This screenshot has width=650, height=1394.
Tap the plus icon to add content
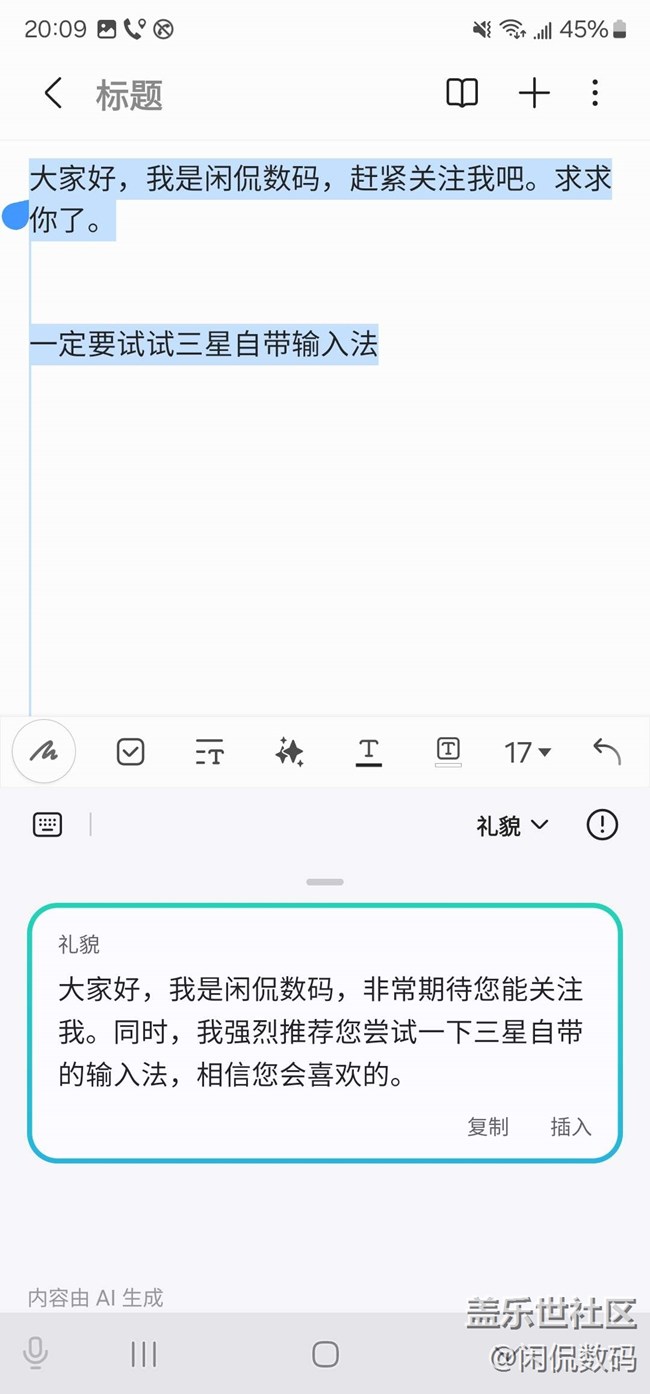coord(534,94)
